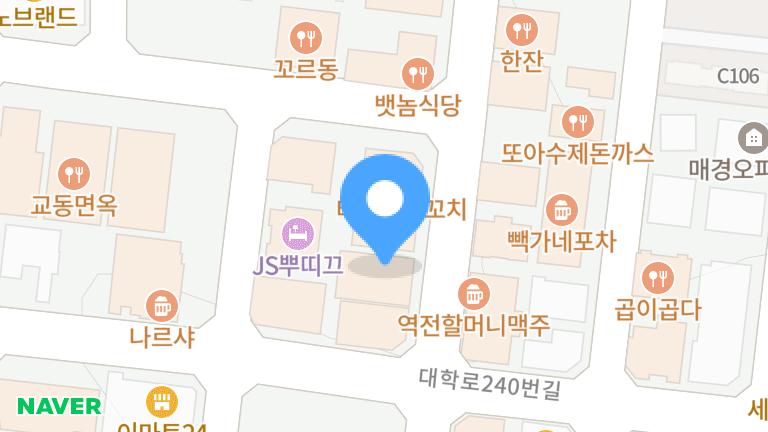Image resolution: width=768 pixels, height=432 pixels.
Task: Open the 뱃놈식당 restaurant marker
Action: [x=416, y=73]
